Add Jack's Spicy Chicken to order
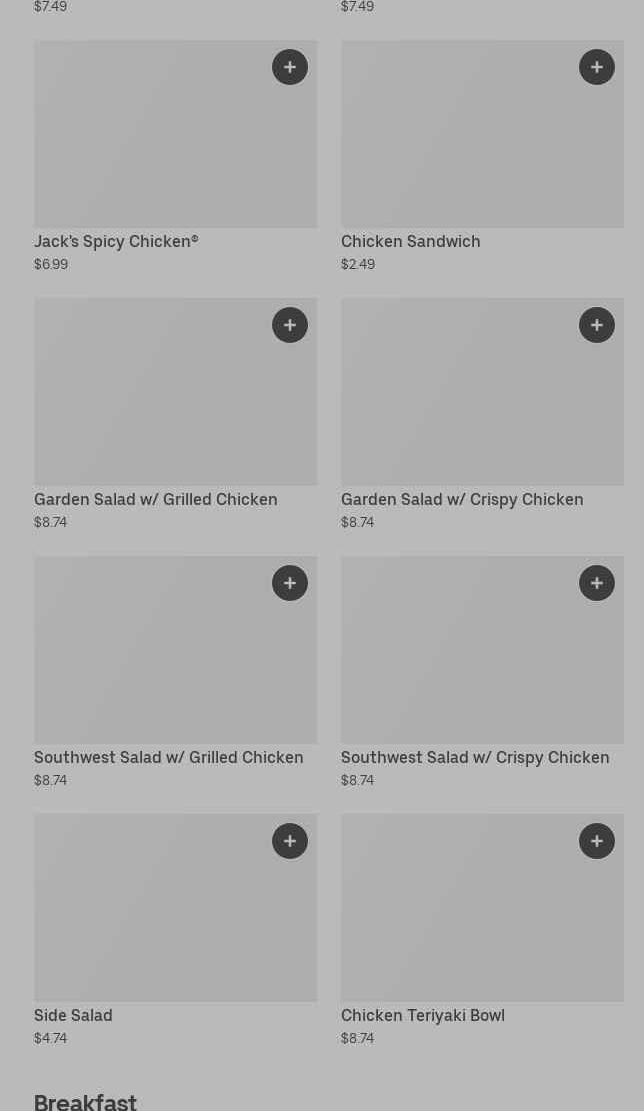Image resolution: width=644 pixels, height=1111 pixels. (290, 67)
